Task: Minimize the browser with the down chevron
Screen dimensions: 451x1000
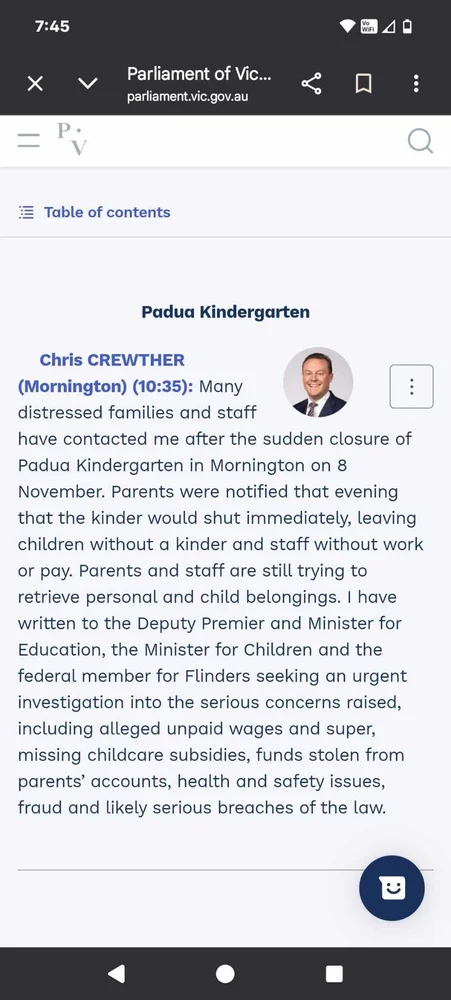Action: coord(87,84)
